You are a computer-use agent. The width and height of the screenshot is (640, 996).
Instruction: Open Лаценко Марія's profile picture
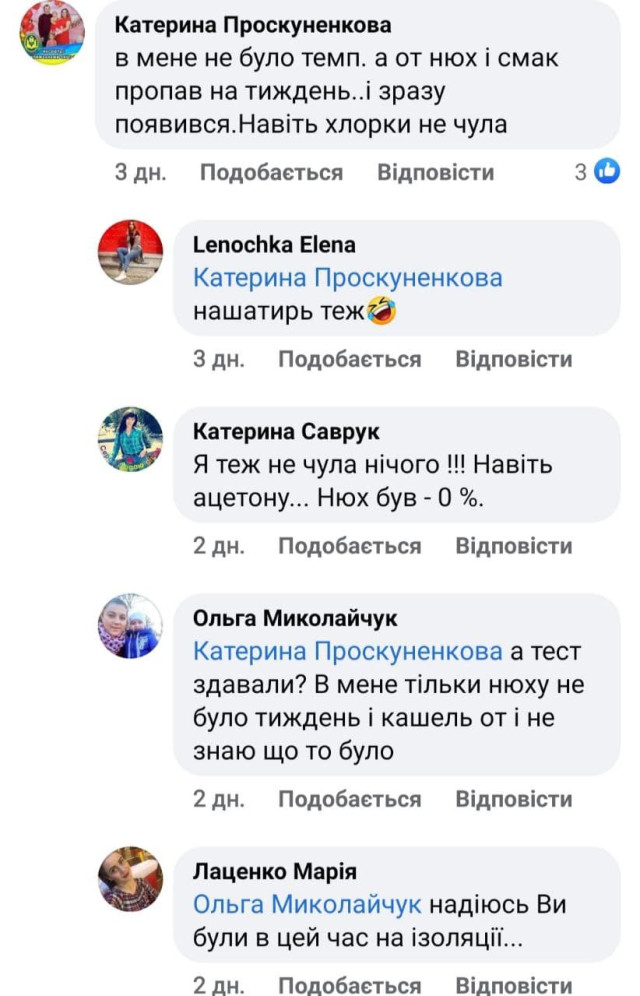click(130, 879)
